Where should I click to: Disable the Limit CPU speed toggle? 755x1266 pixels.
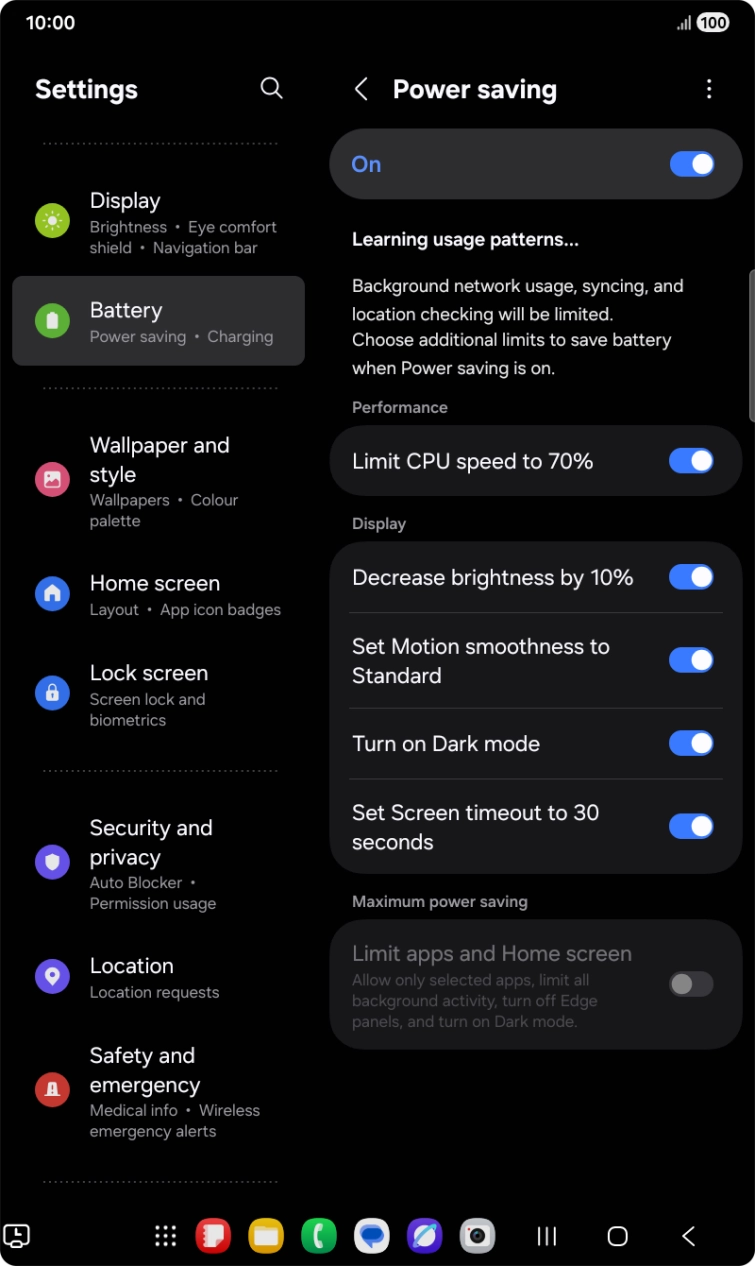pos(691,461)
